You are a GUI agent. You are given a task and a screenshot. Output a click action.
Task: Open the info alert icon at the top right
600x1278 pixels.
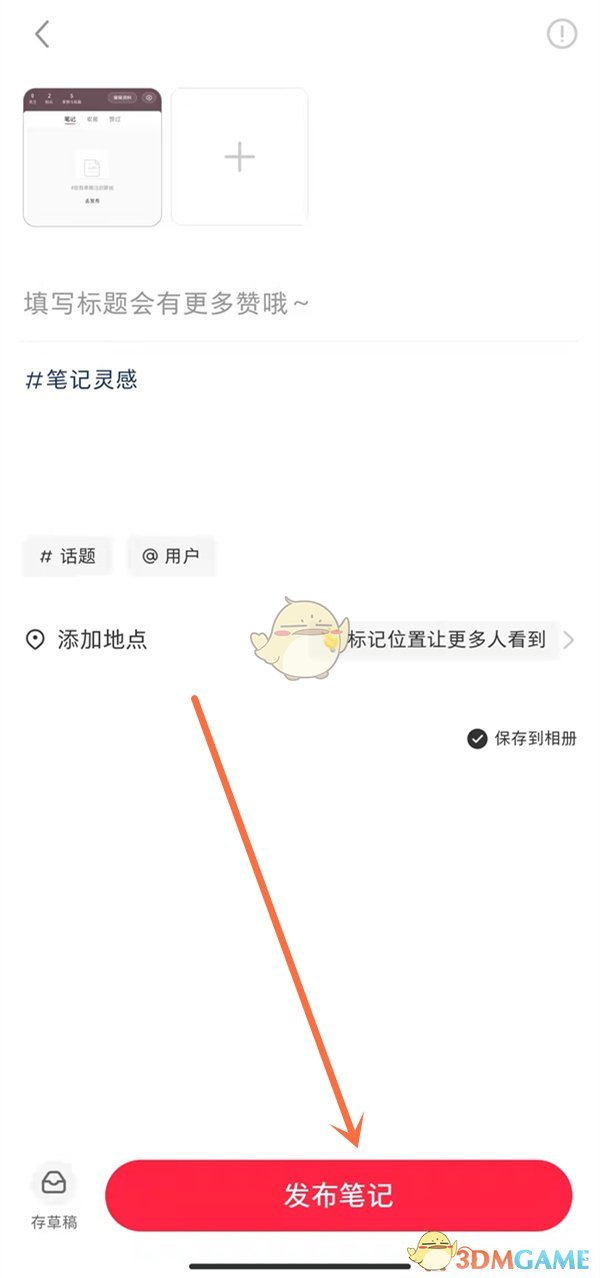click(x=562, y=34)
